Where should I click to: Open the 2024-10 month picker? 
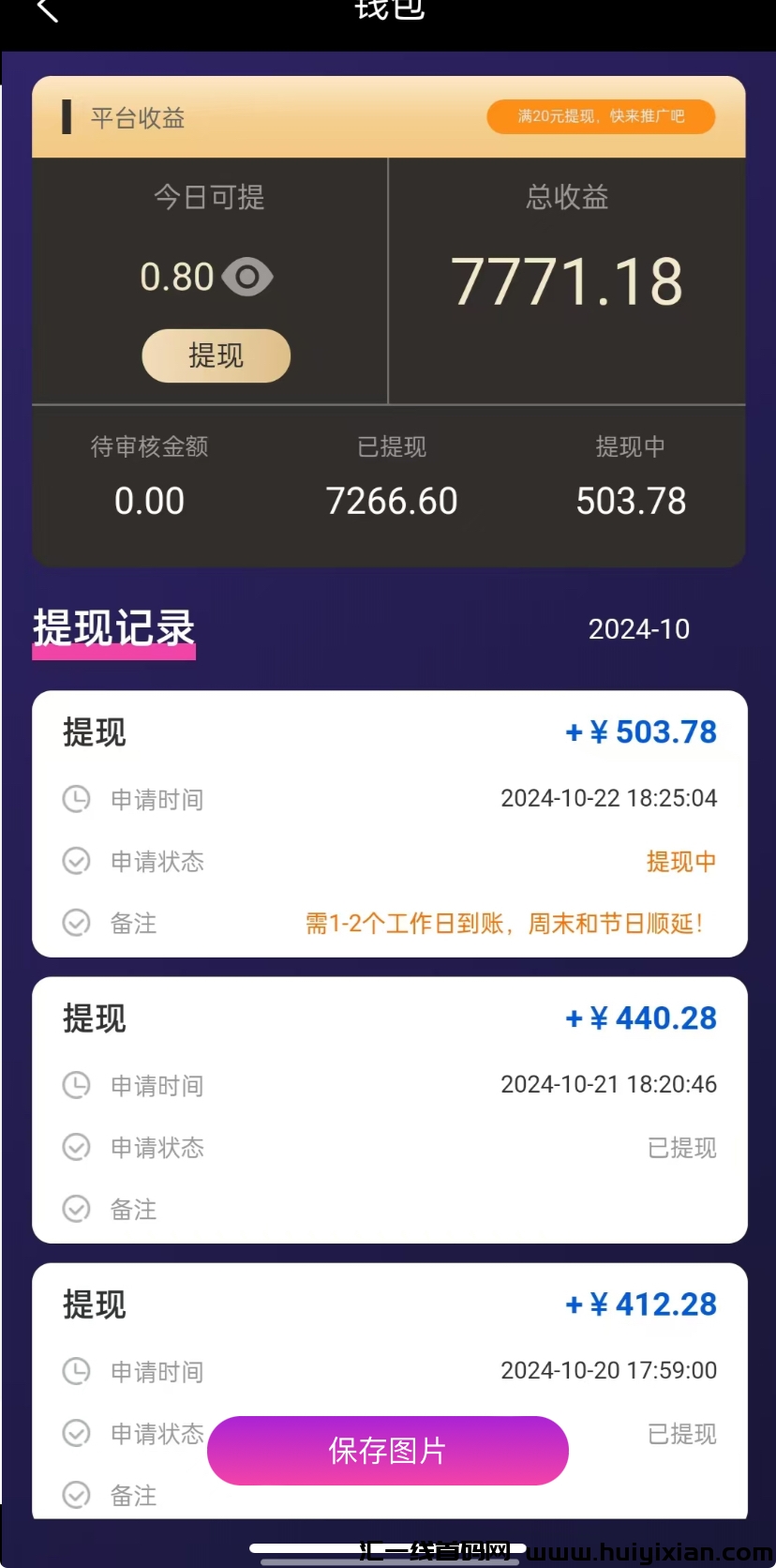pos(638,629)
